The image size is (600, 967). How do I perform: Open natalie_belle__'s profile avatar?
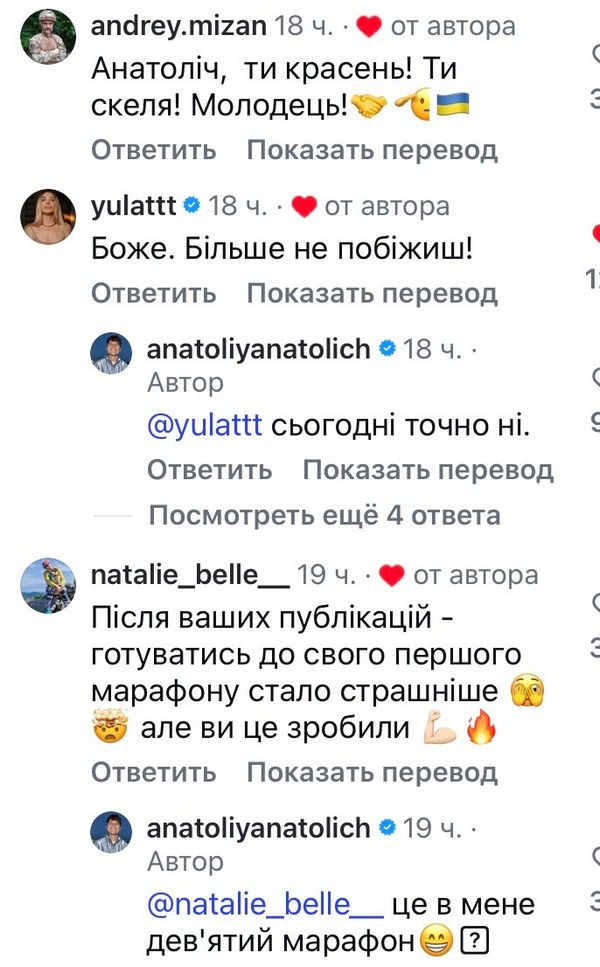click(x=48, y=587)
